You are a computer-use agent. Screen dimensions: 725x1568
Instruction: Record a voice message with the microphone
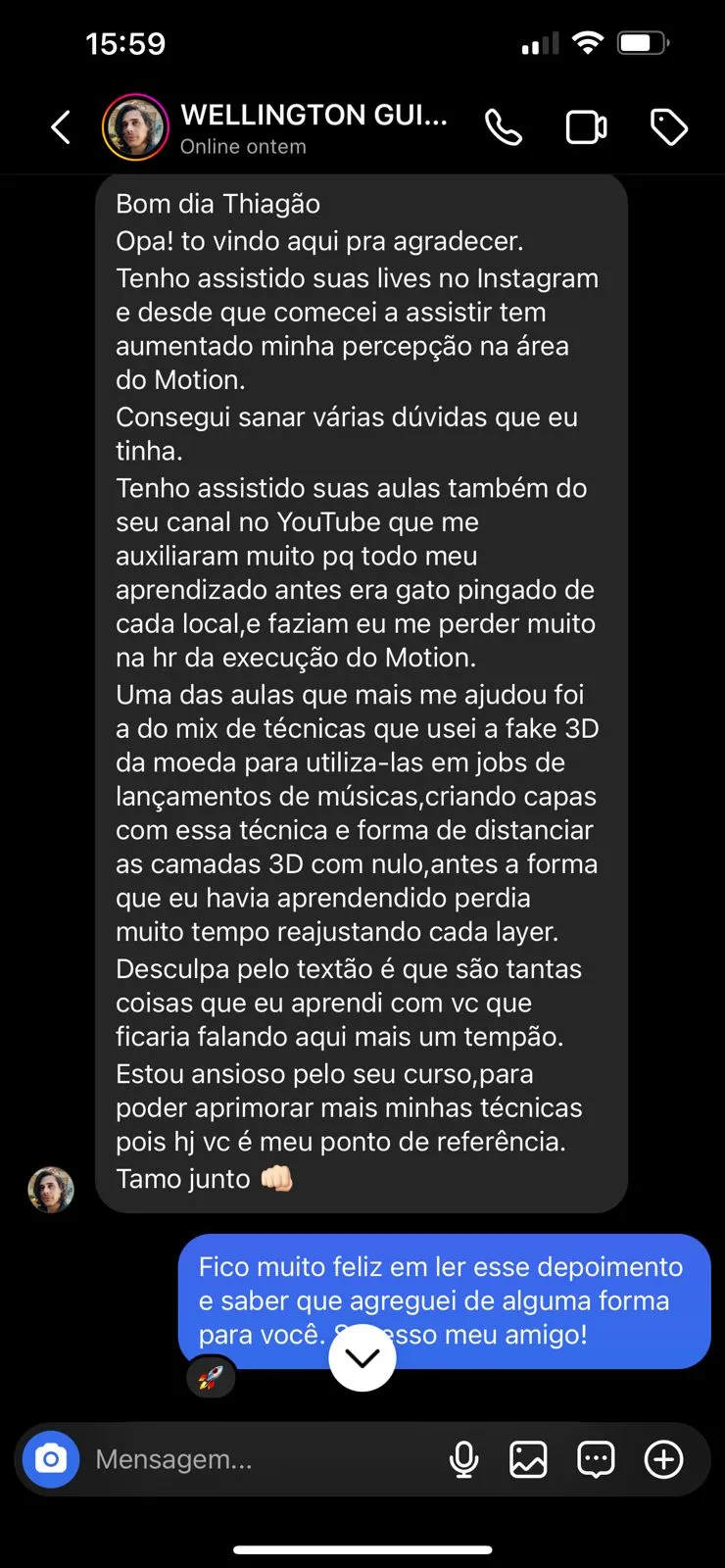pos(463,1458)
